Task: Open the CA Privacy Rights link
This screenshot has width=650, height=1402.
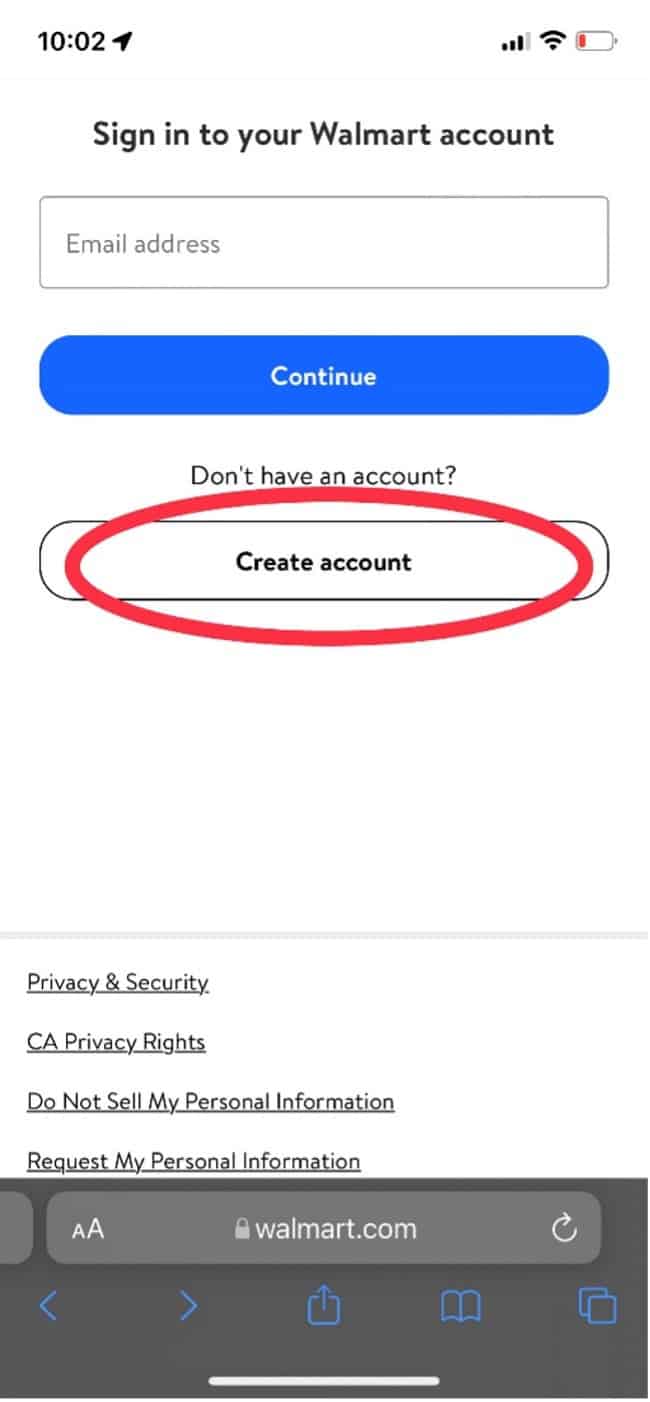Action: [x=116, y=1042]
